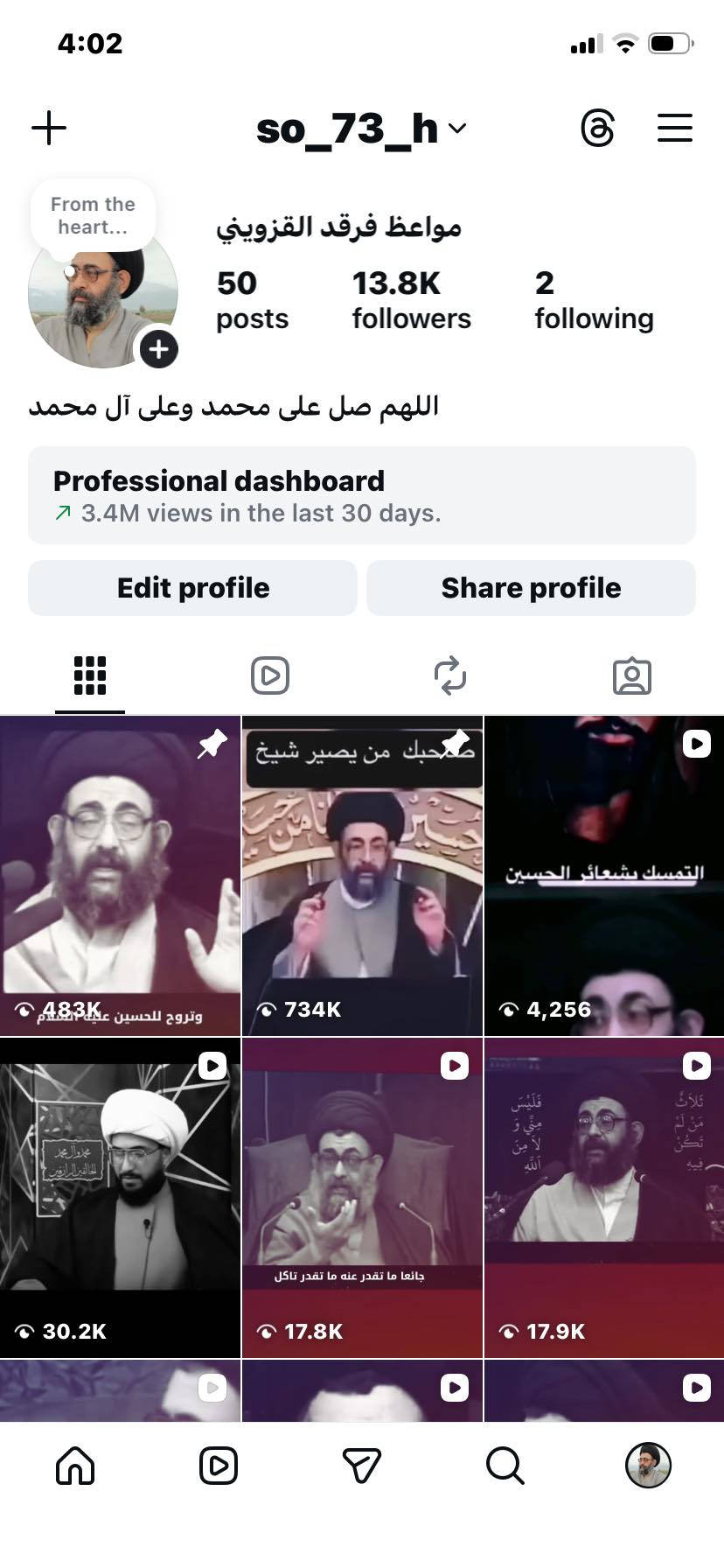Tap the Share profile button

point(531,588)
